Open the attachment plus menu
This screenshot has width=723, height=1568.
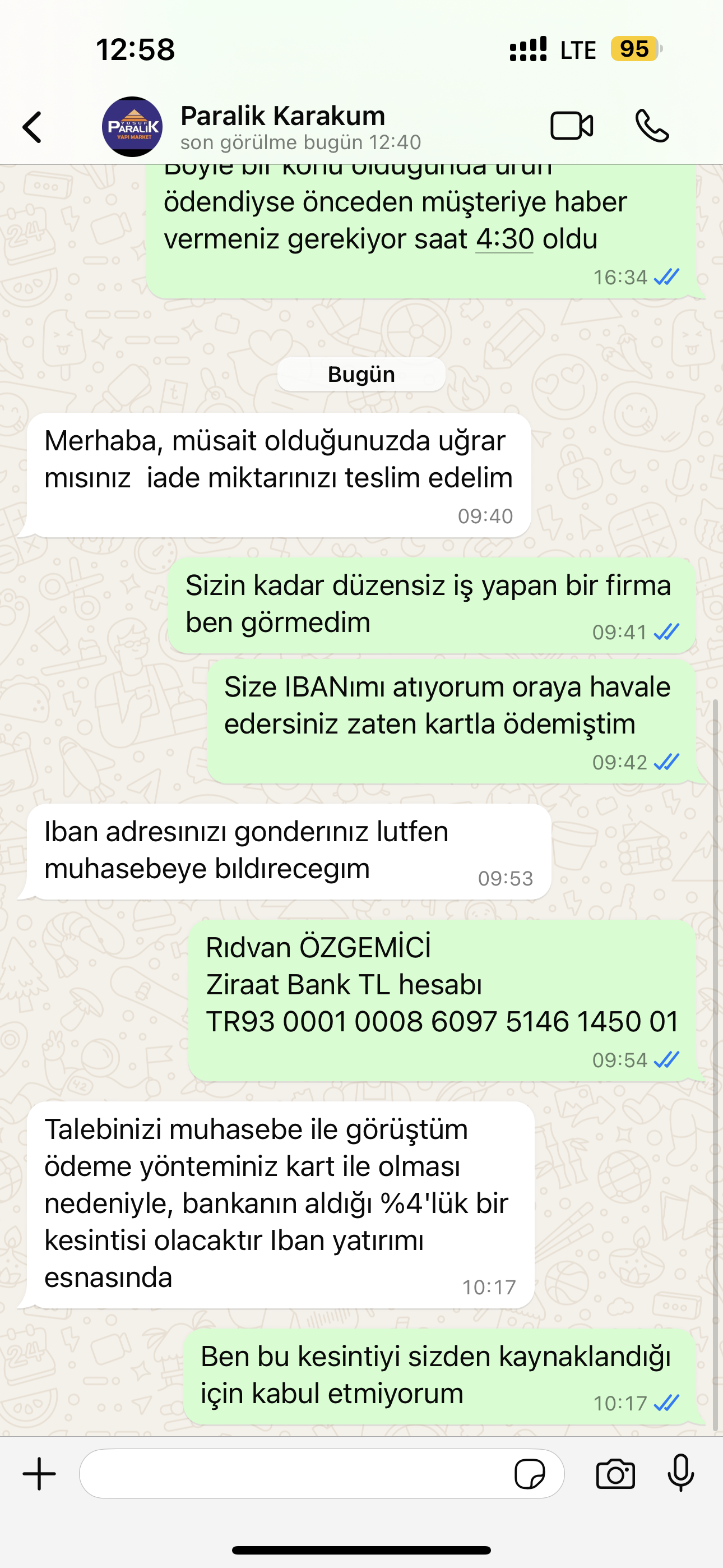(40, 1474)
